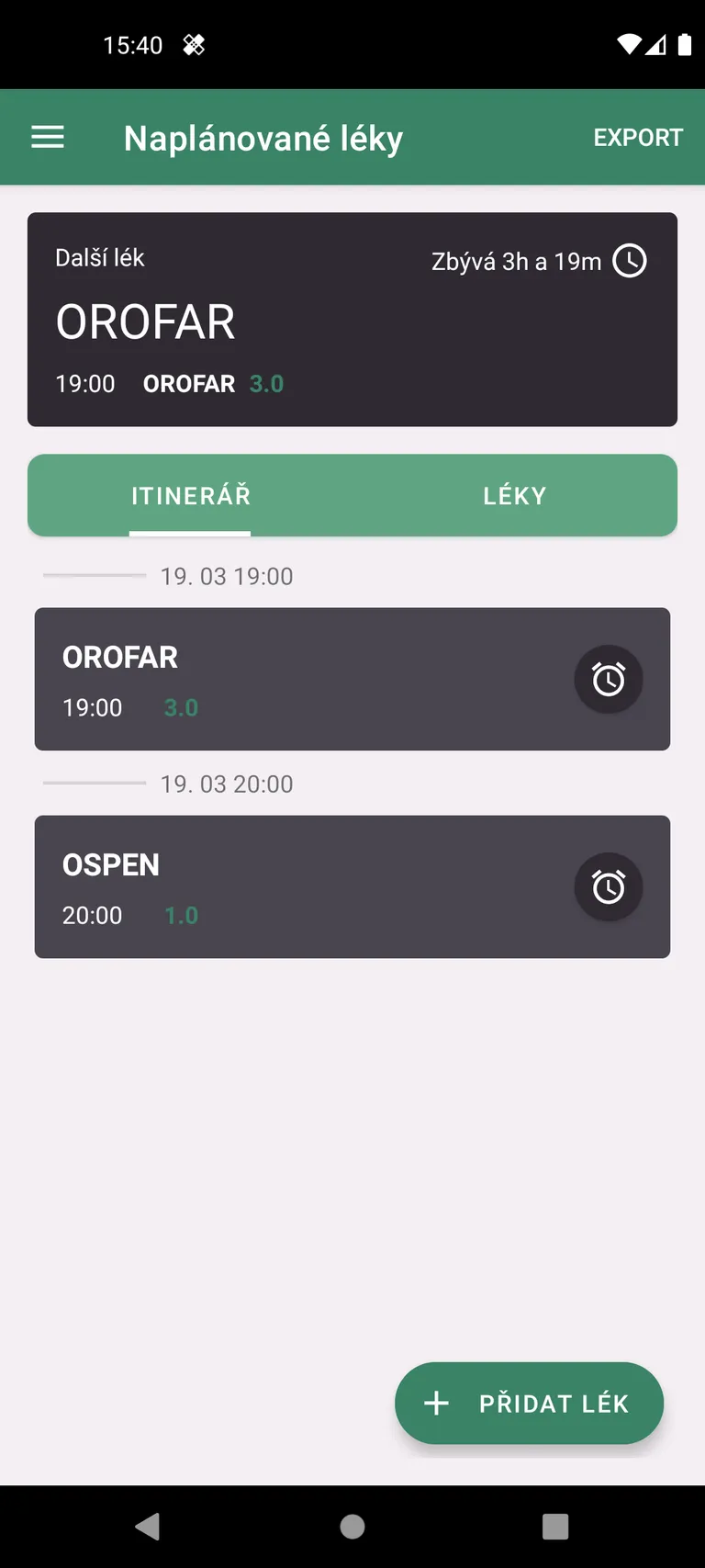Viewport: 705px width, 1568px height.
Task: Tap the 19. 03 19:00 section header
Action: (226, 576)
